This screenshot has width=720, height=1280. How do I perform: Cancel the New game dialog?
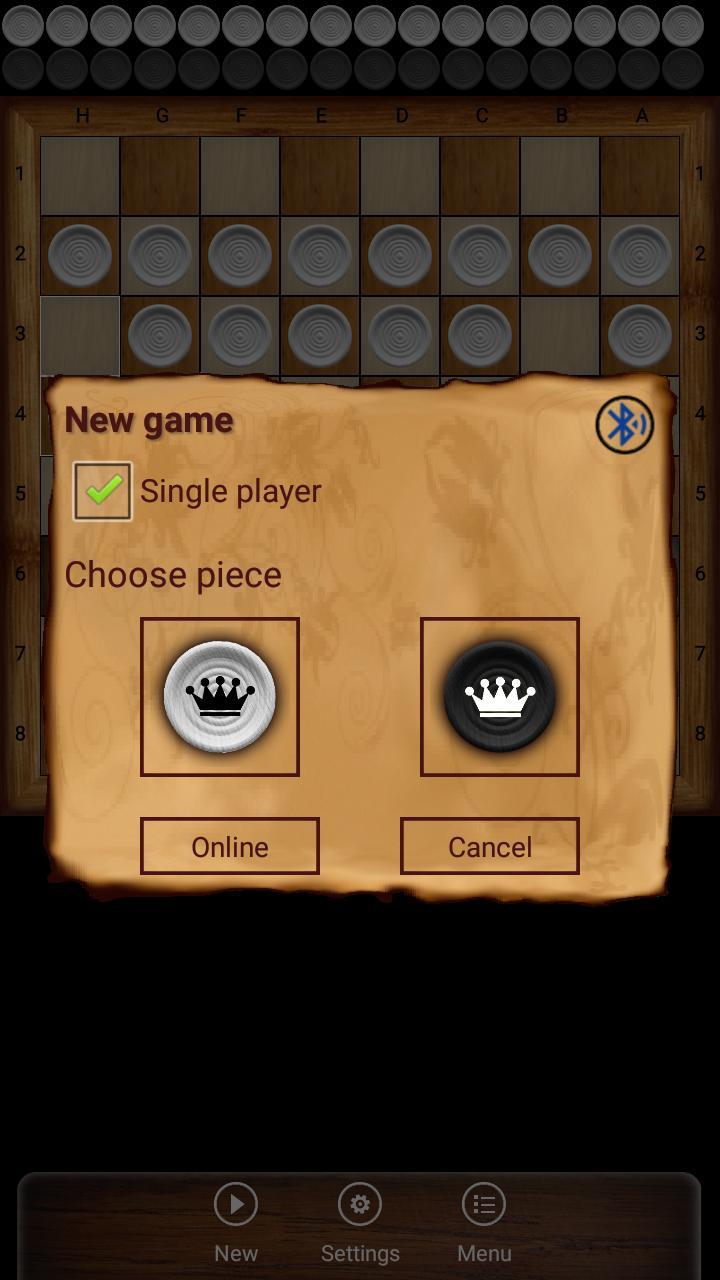click(x=489, y=846)
